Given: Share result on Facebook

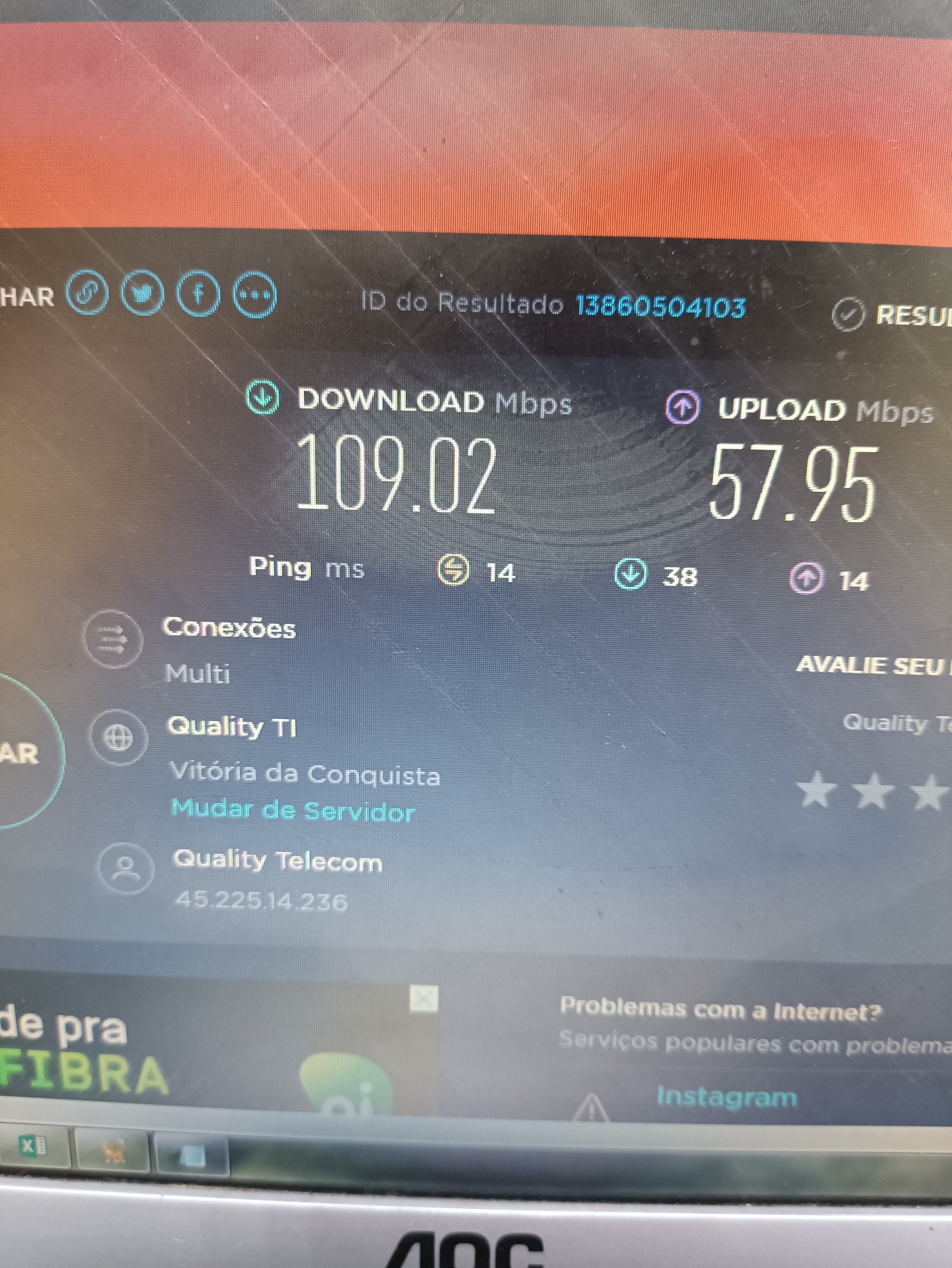Looking at the screenshot, I should 198,295.
